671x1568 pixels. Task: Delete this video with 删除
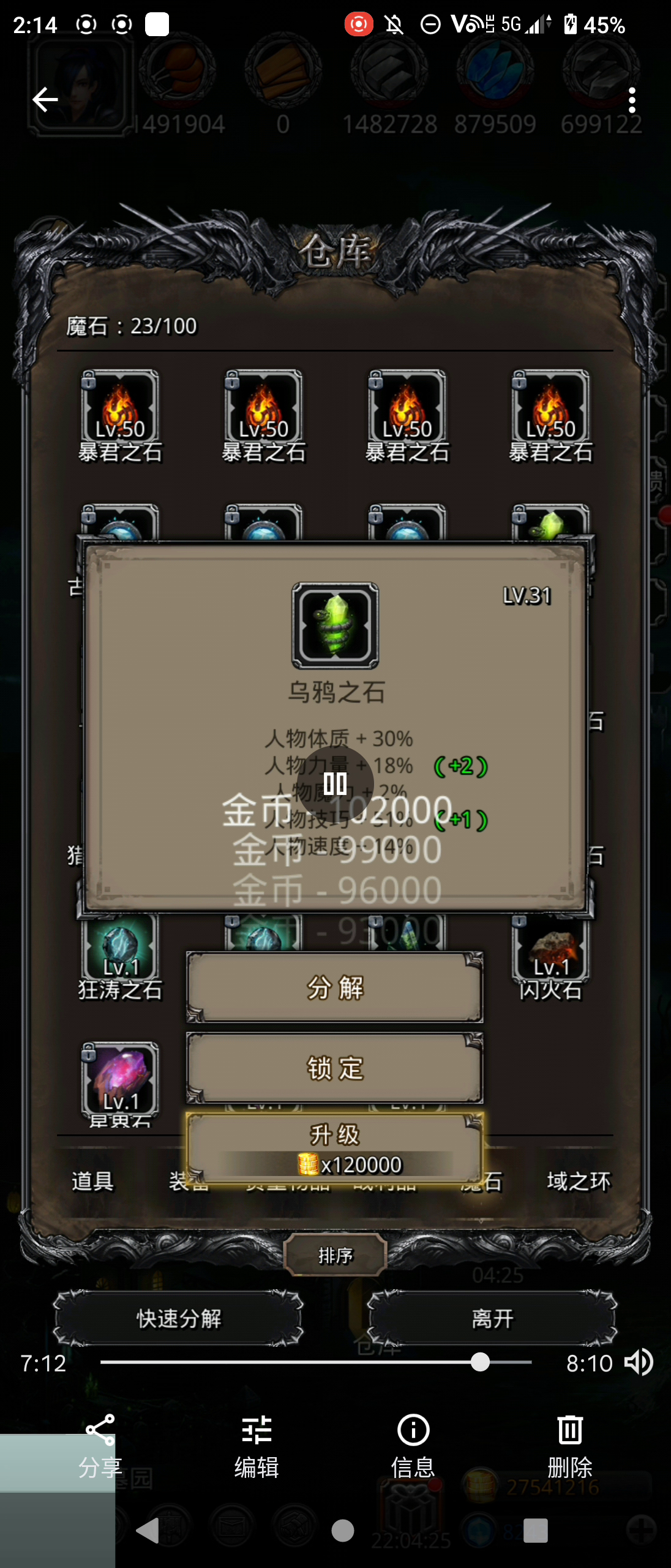[x=570, y=1447]
